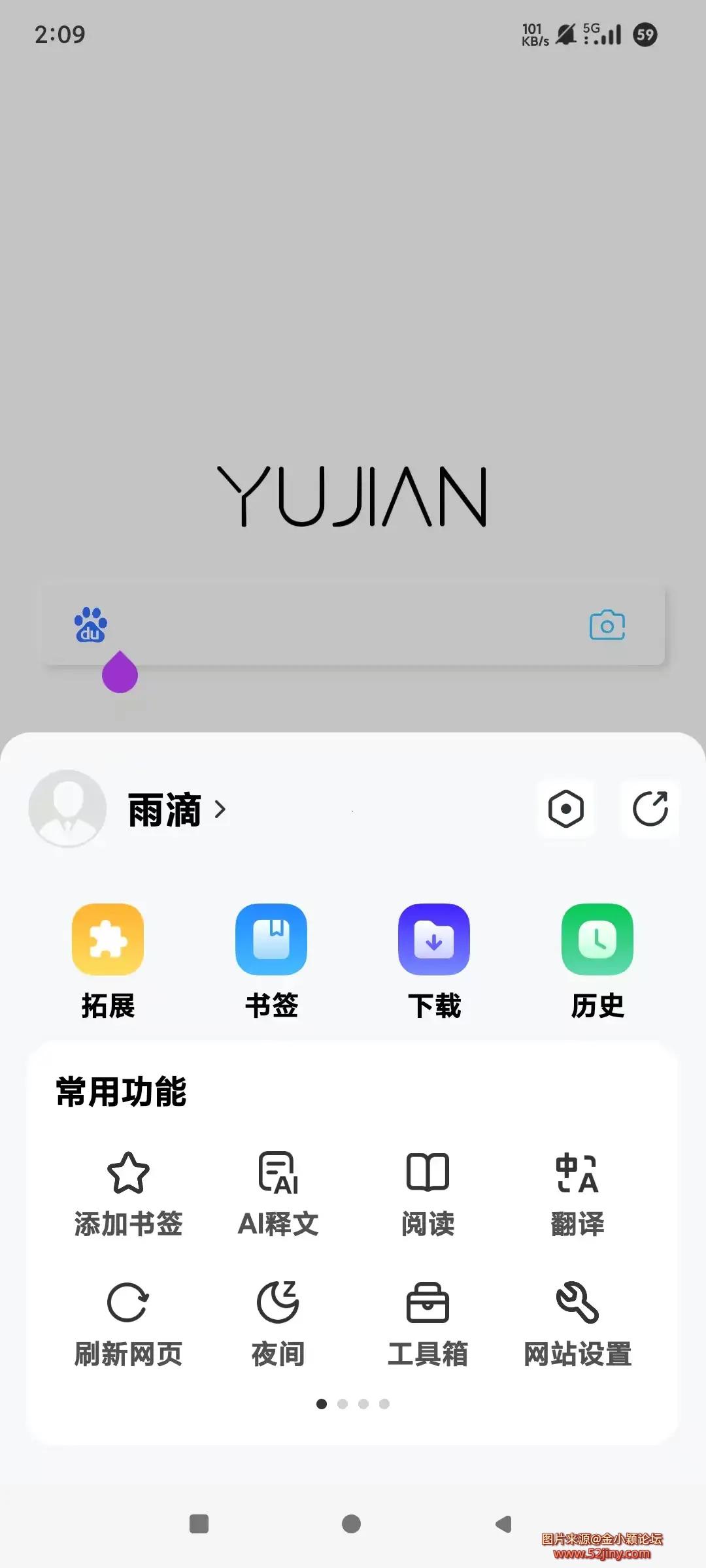Open the hexagon settings icon

[565, 809]
